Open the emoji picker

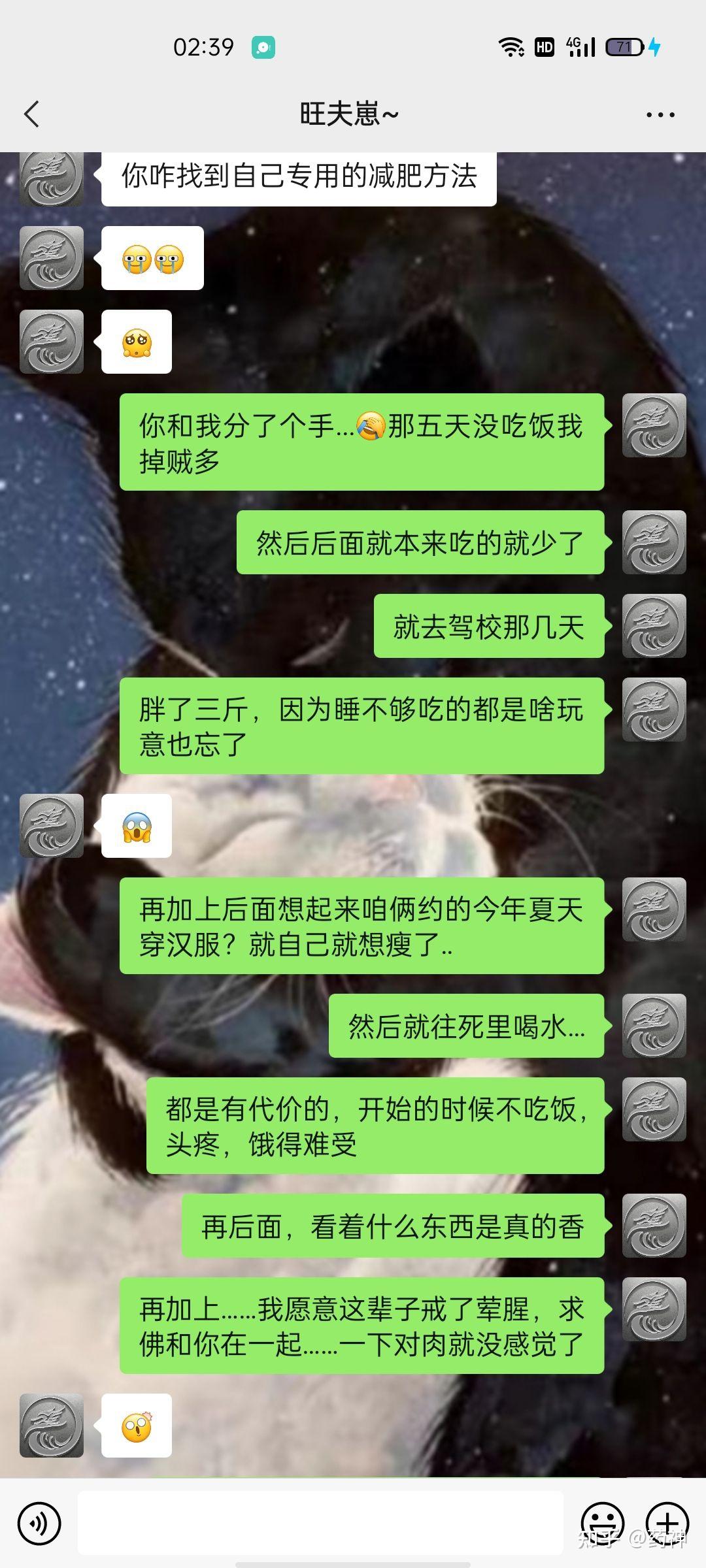[602, 1524]
